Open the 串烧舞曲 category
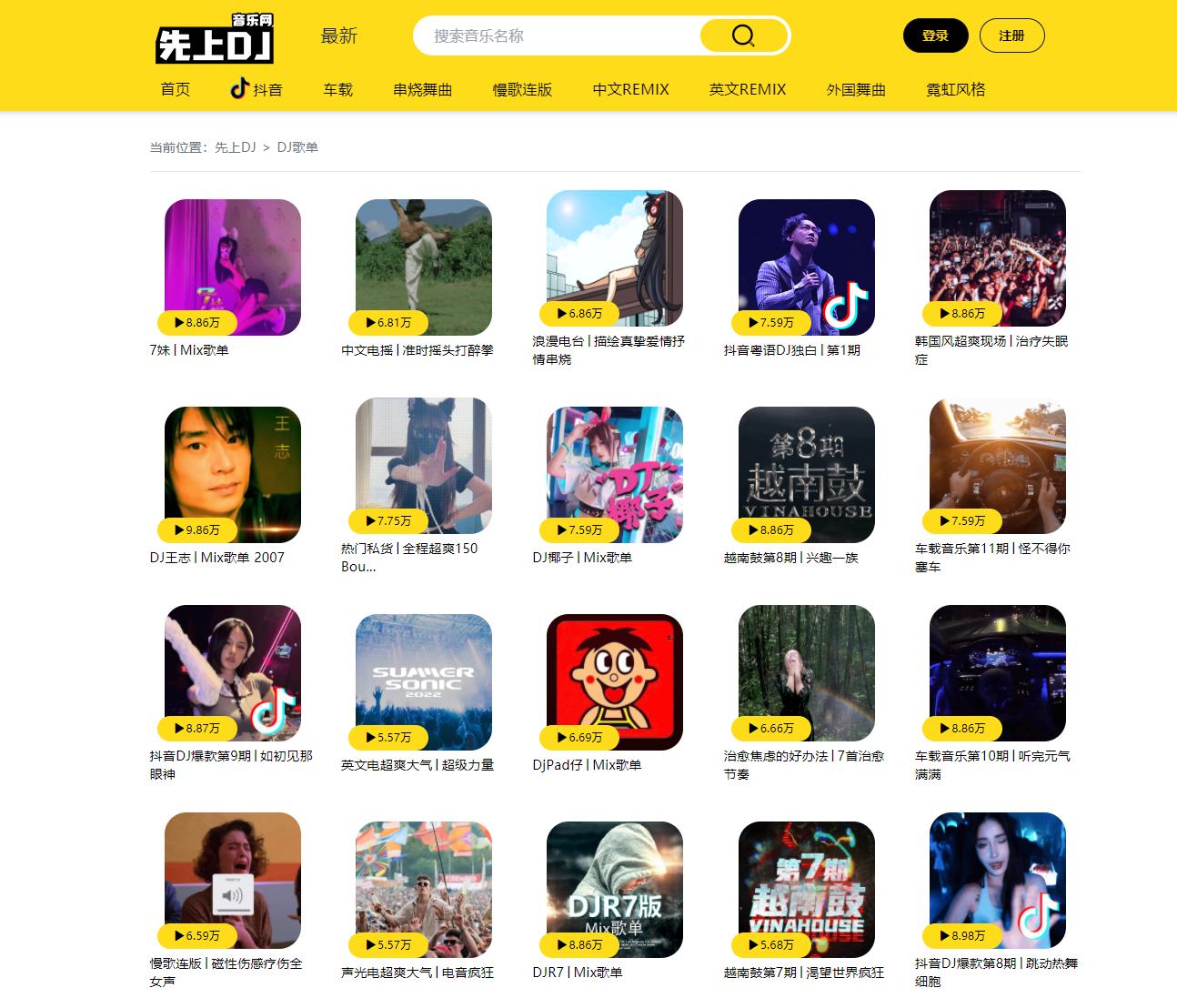Screen dimensions: 1177x1008 click(422, 89)
